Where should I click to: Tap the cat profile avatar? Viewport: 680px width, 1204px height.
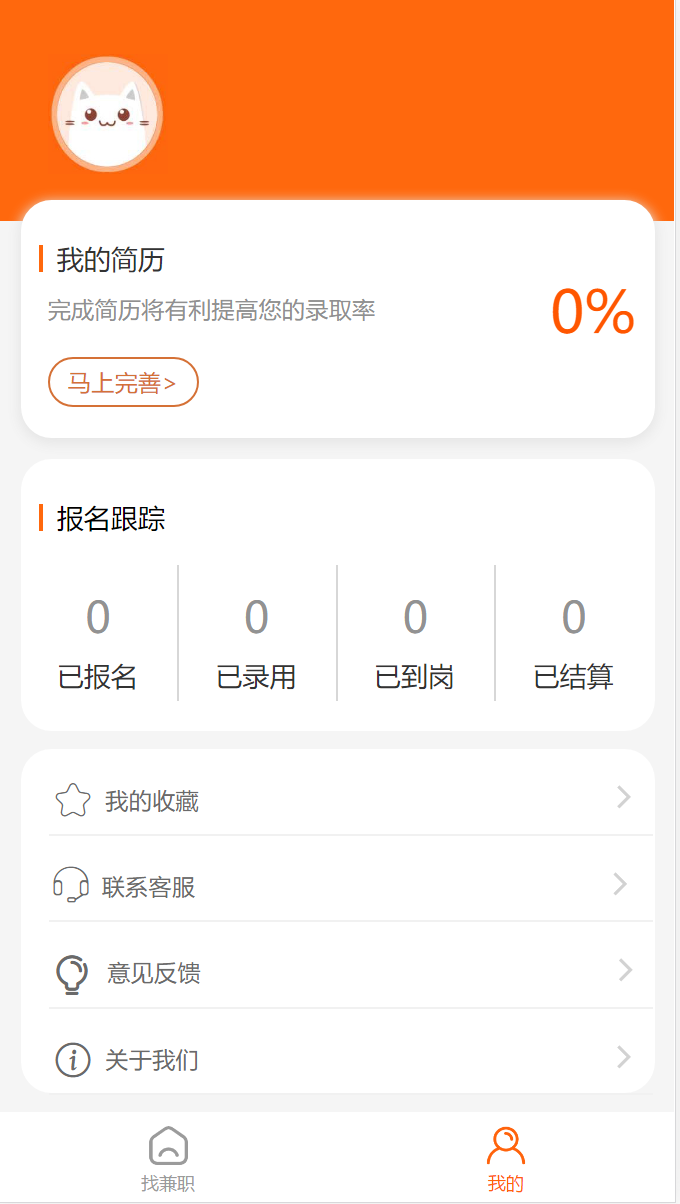pyautogui.click(x=107, y=114)
